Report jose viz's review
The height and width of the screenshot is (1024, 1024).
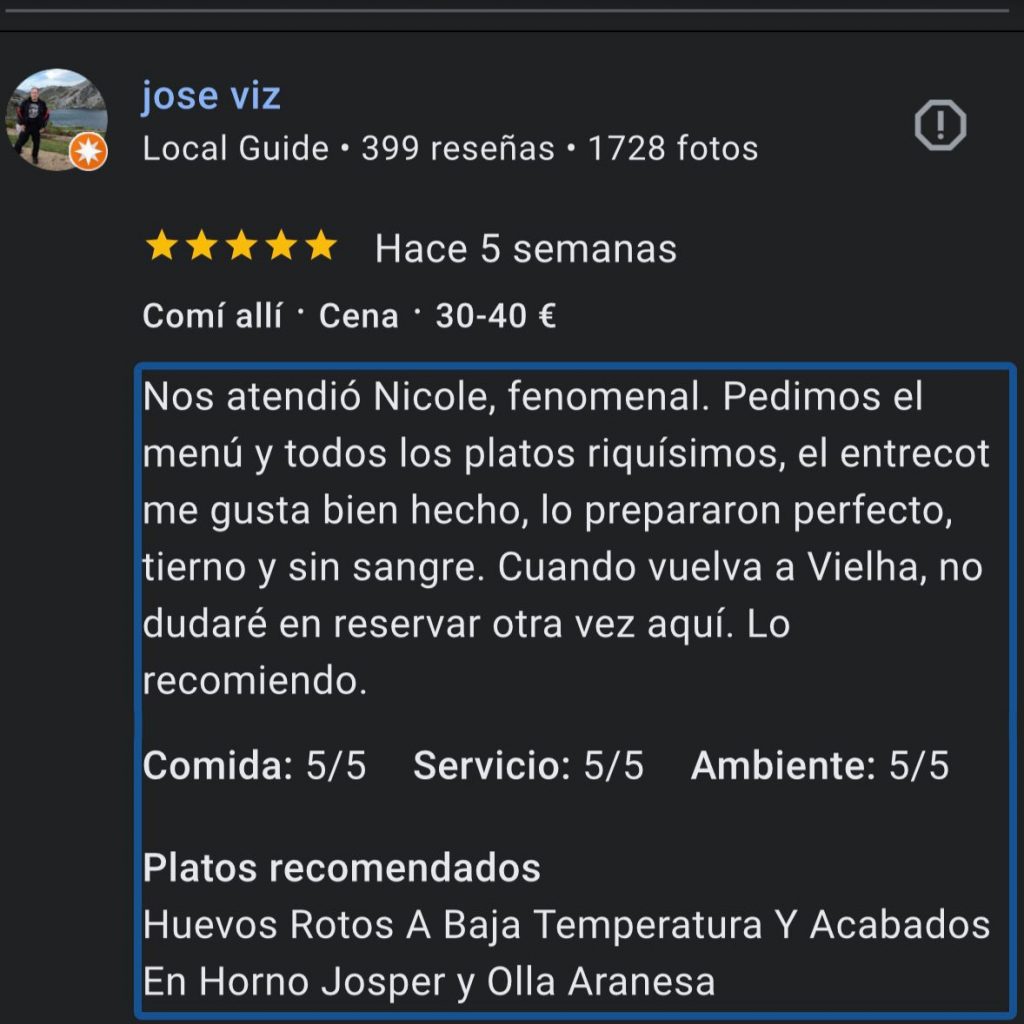[939, 126]
